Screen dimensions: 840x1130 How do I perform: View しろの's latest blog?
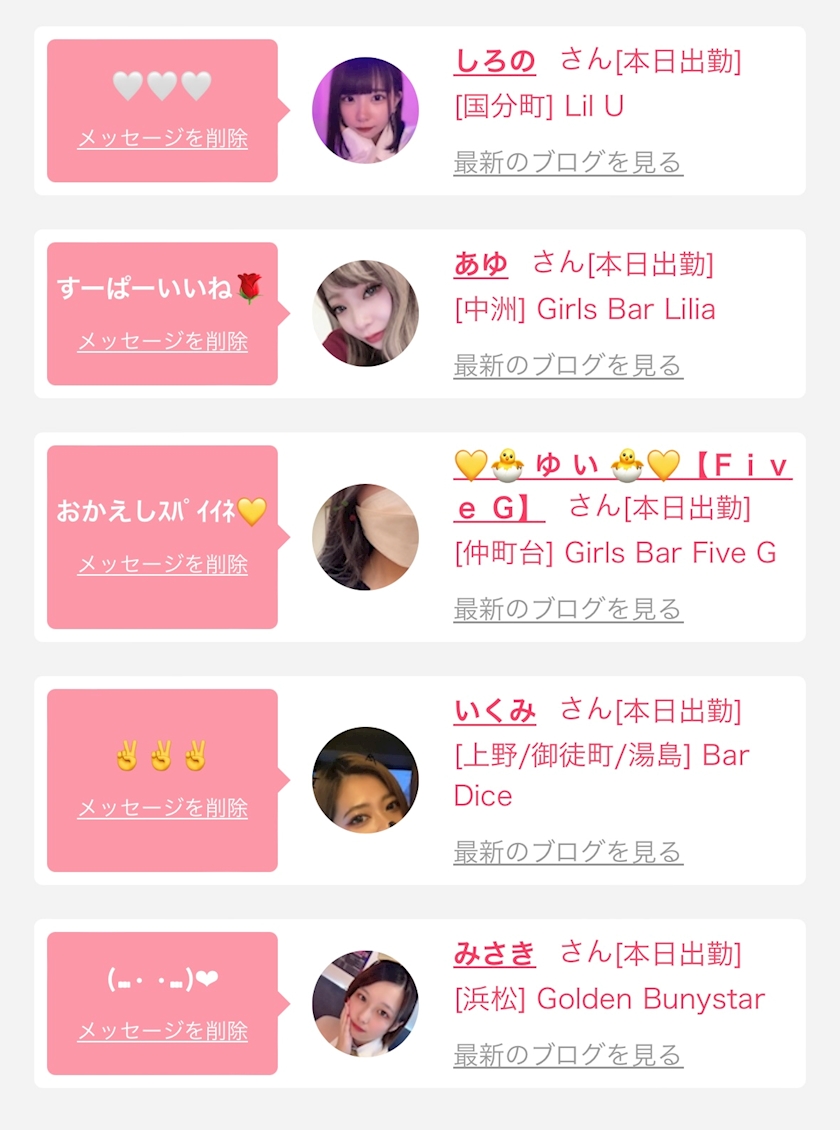(568, 163)
